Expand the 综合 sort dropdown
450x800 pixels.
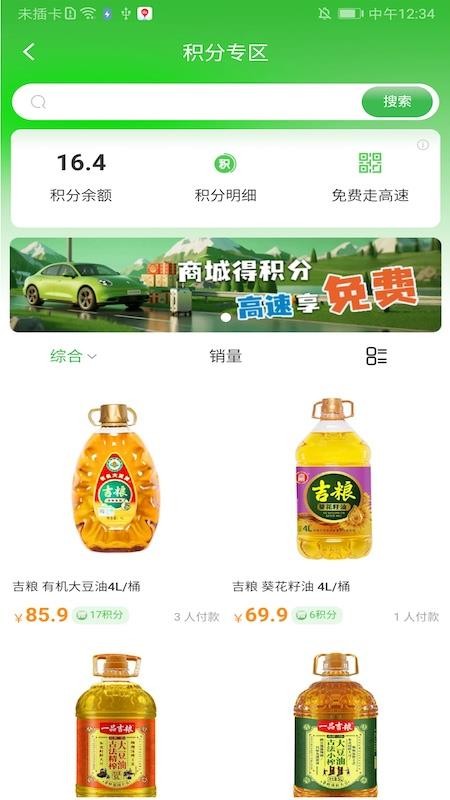point(73,356)
